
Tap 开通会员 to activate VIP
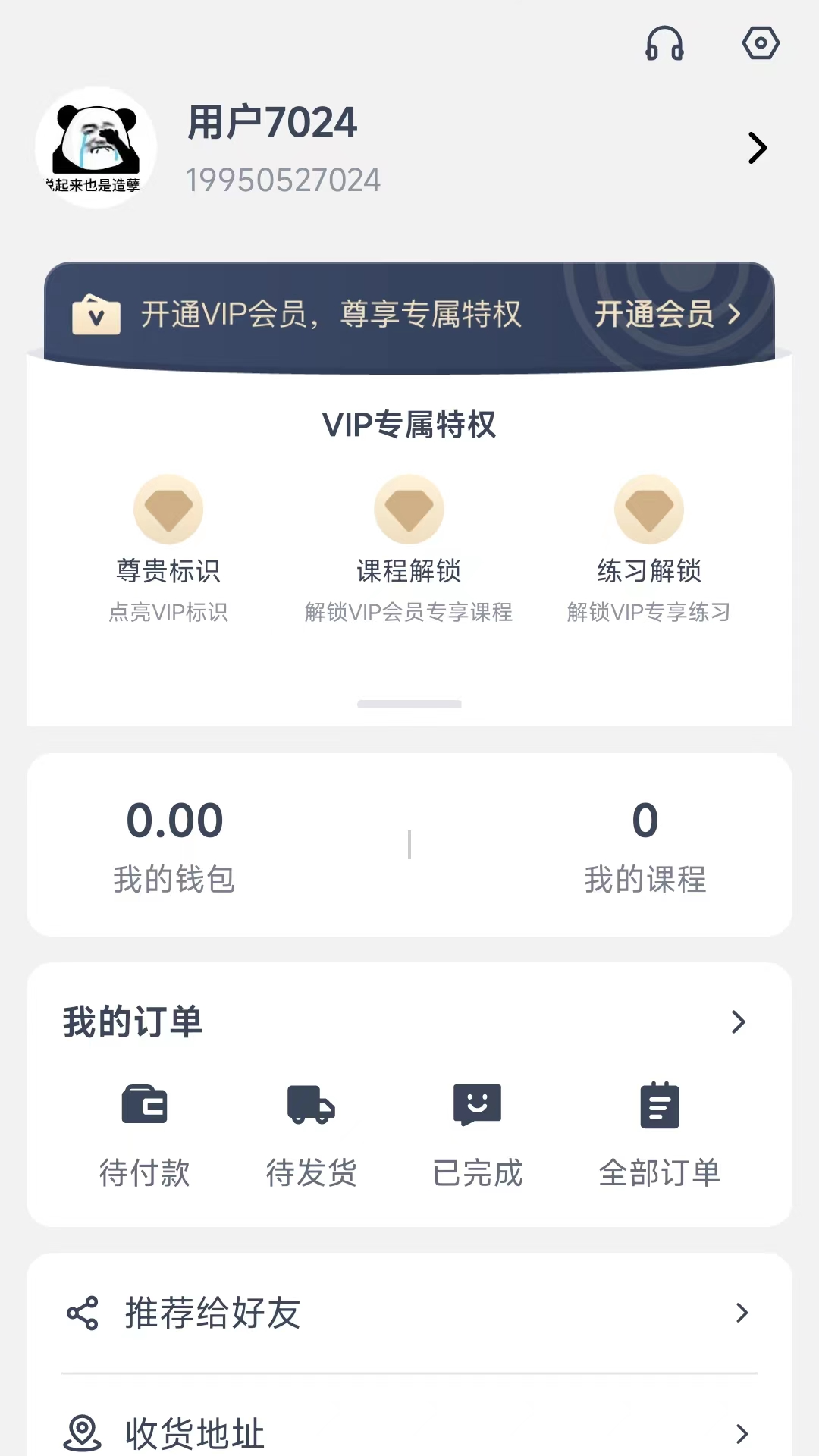(667, 314)
